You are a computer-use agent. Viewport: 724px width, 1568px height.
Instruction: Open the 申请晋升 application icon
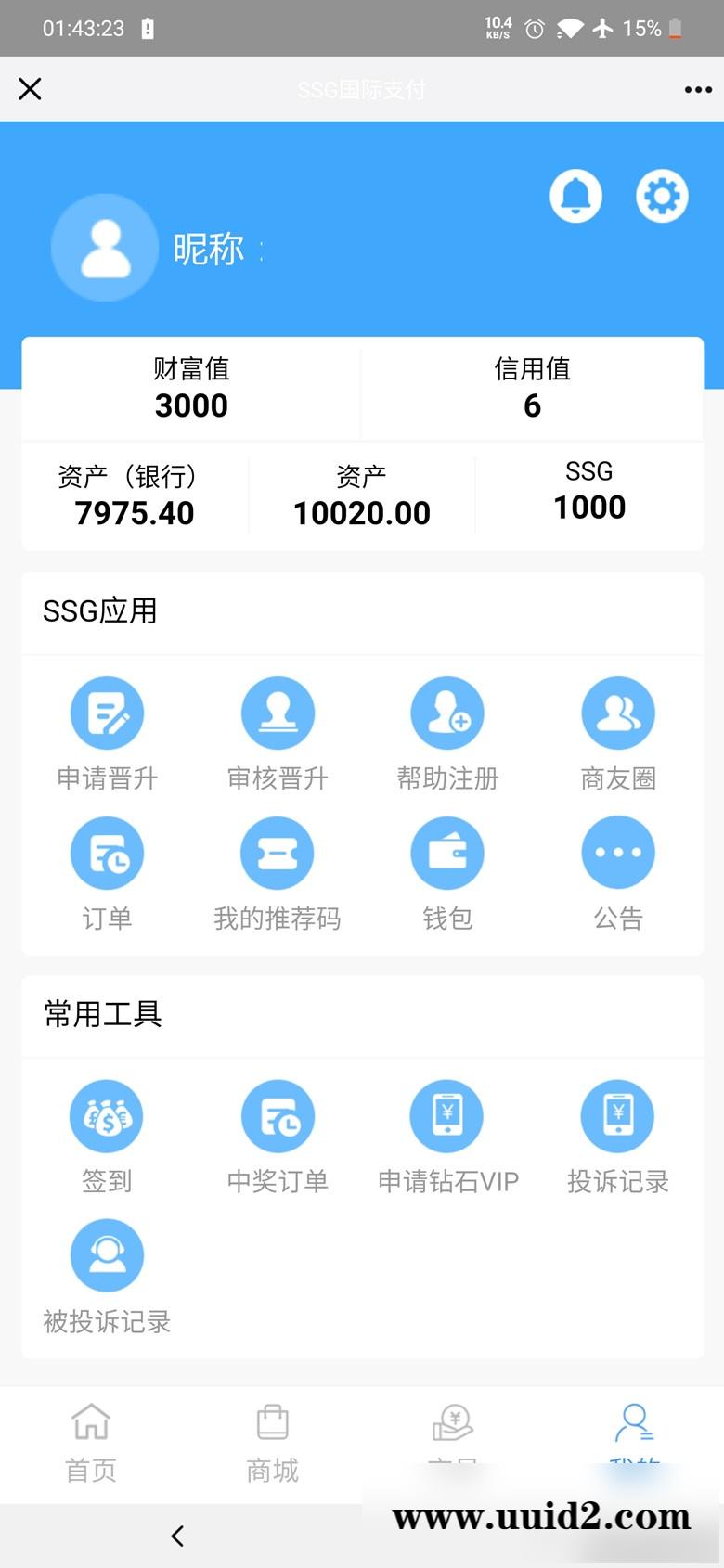107,713
